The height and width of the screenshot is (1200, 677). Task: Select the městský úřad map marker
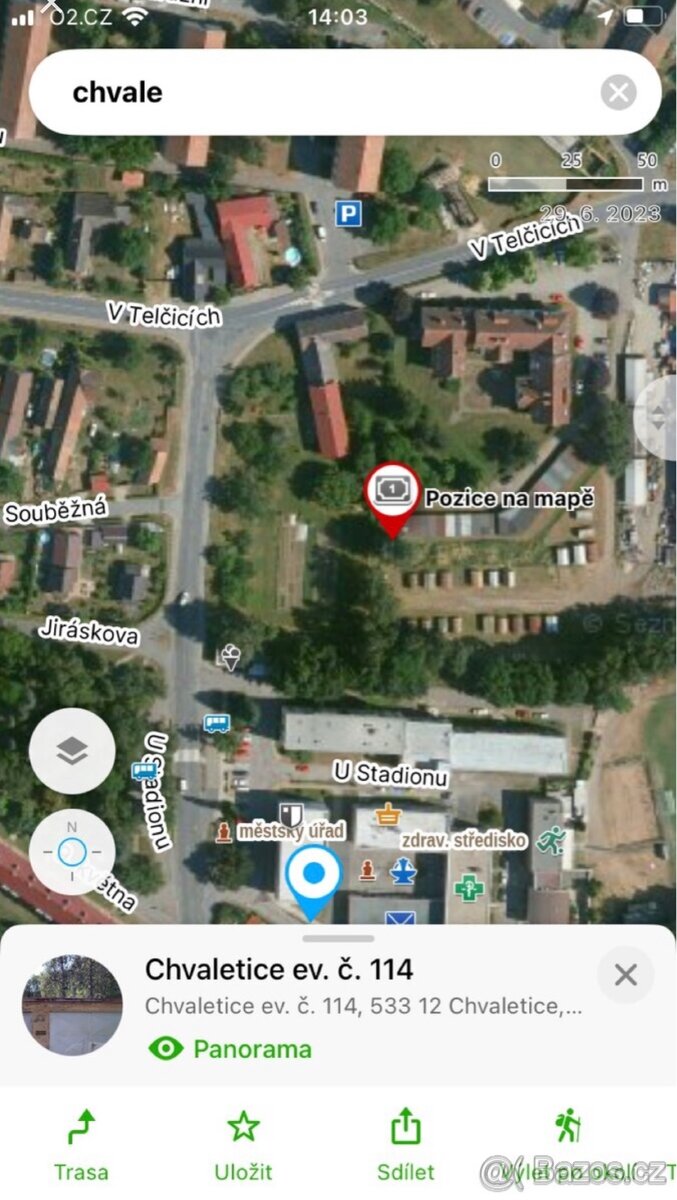point(291,815)
